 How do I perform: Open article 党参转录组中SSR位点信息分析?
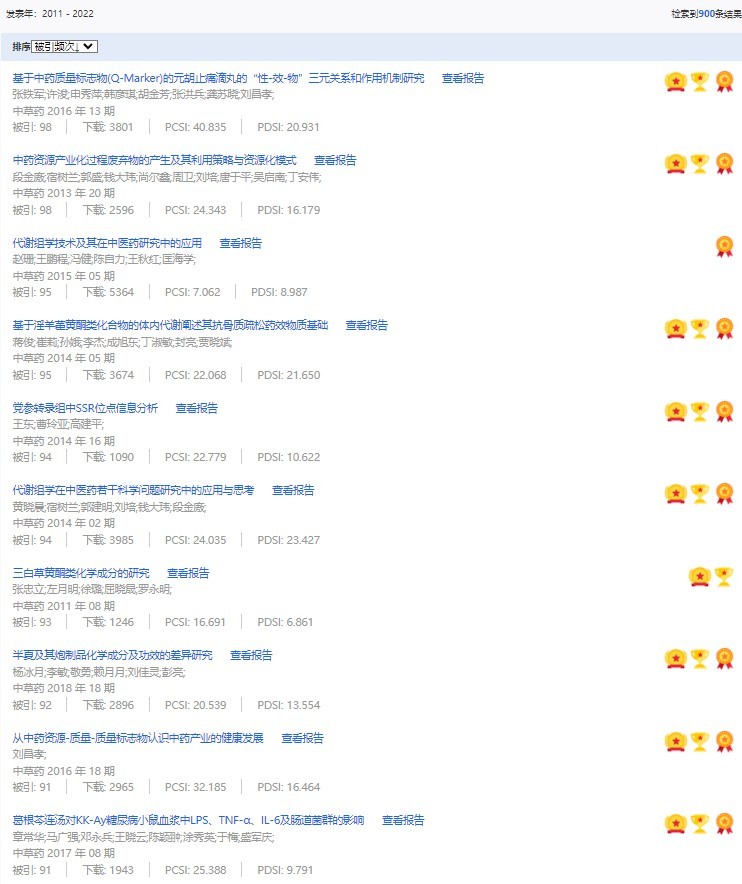(85, 408)
